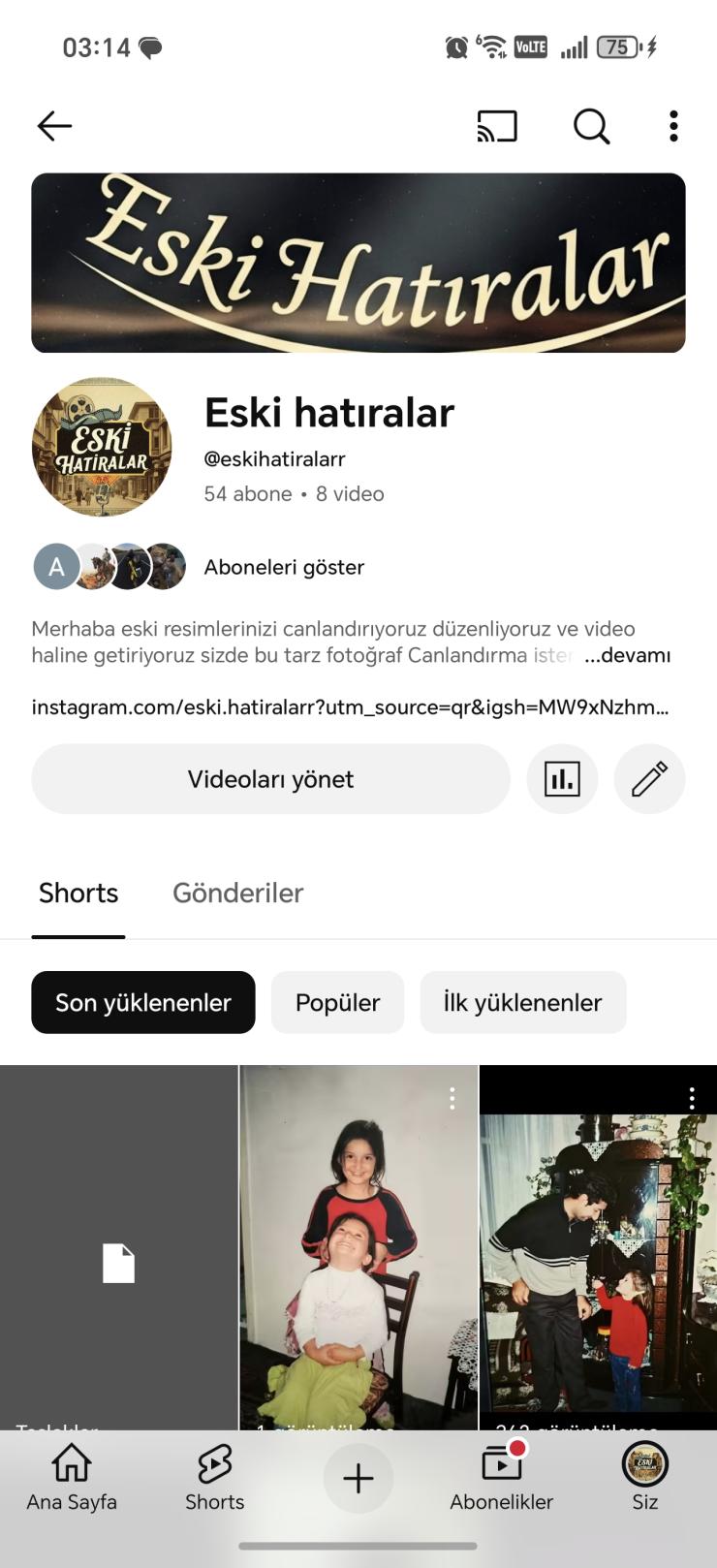Open the instagram.com/eski.hatiralarr link
The width and height of the screenshot is (717, 1568).
click(350, 706)
